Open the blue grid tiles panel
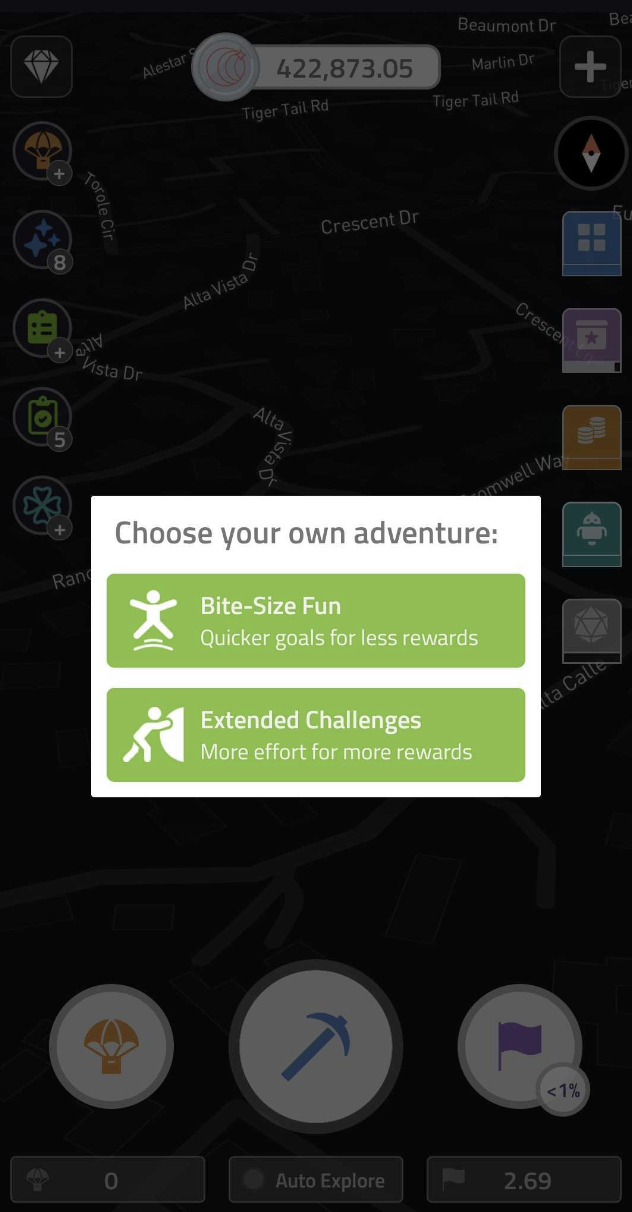Screen dimensions: 632x1212 tap(592, 243)
